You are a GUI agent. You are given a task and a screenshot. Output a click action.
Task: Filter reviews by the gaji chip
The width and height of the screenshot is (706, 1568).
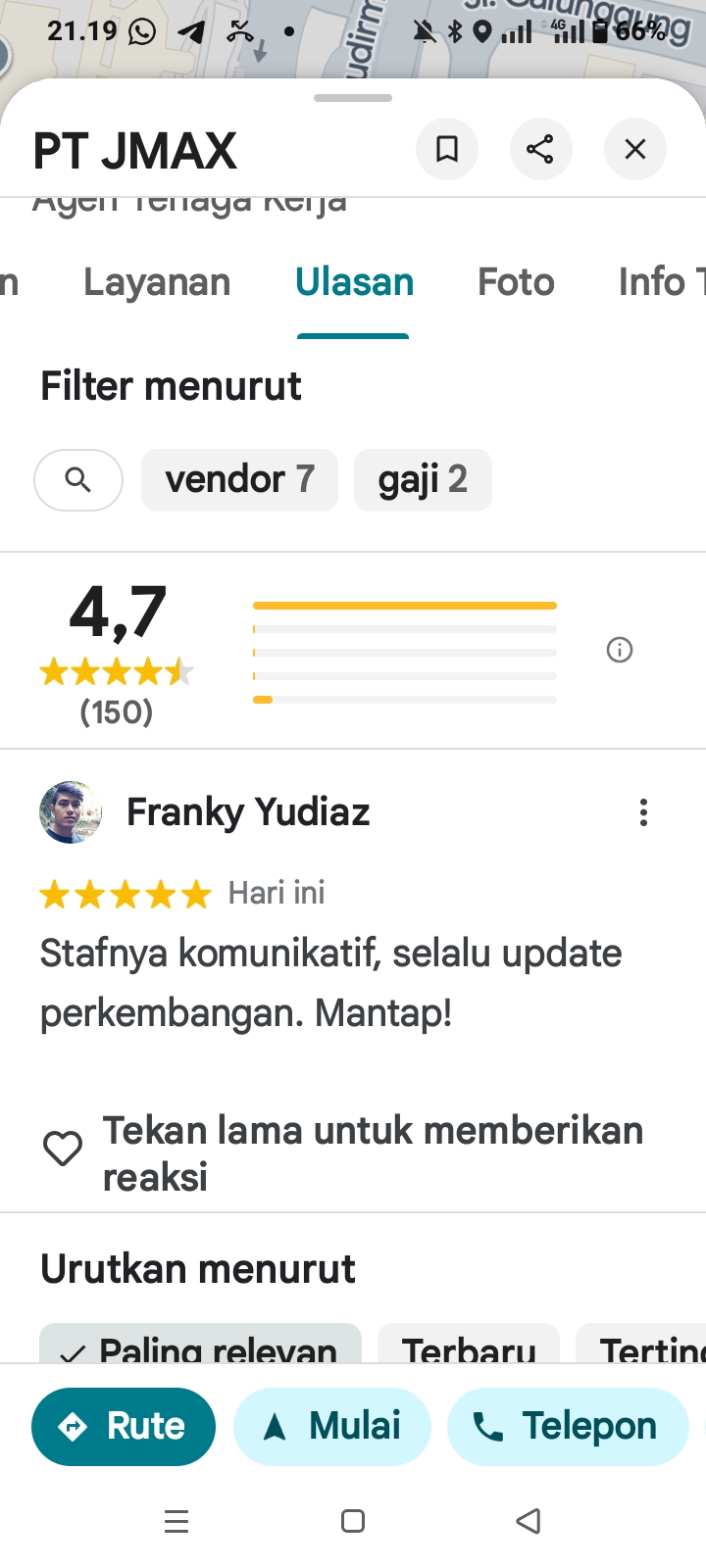tap(423, 480)
